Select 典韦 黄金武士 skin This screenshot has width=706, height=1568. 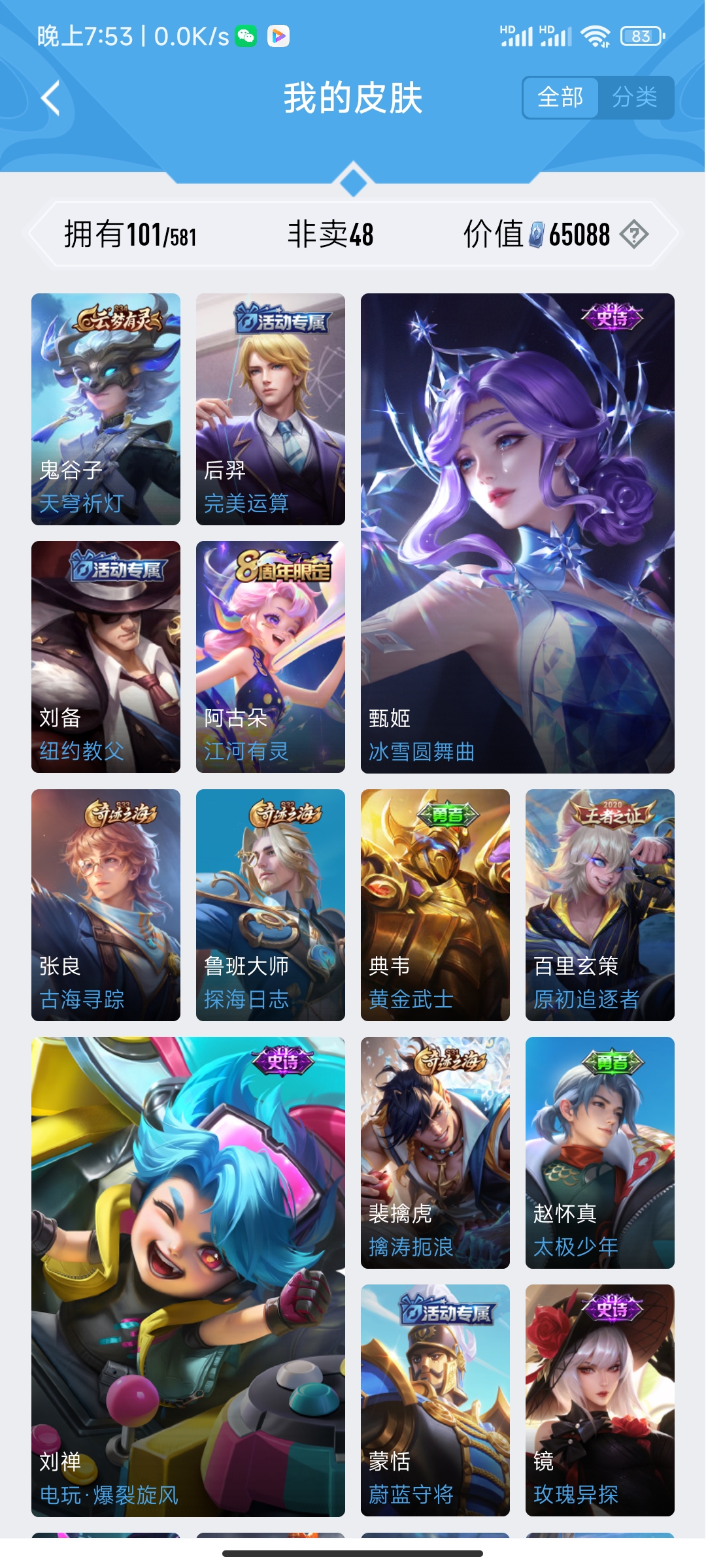(435, 905)
